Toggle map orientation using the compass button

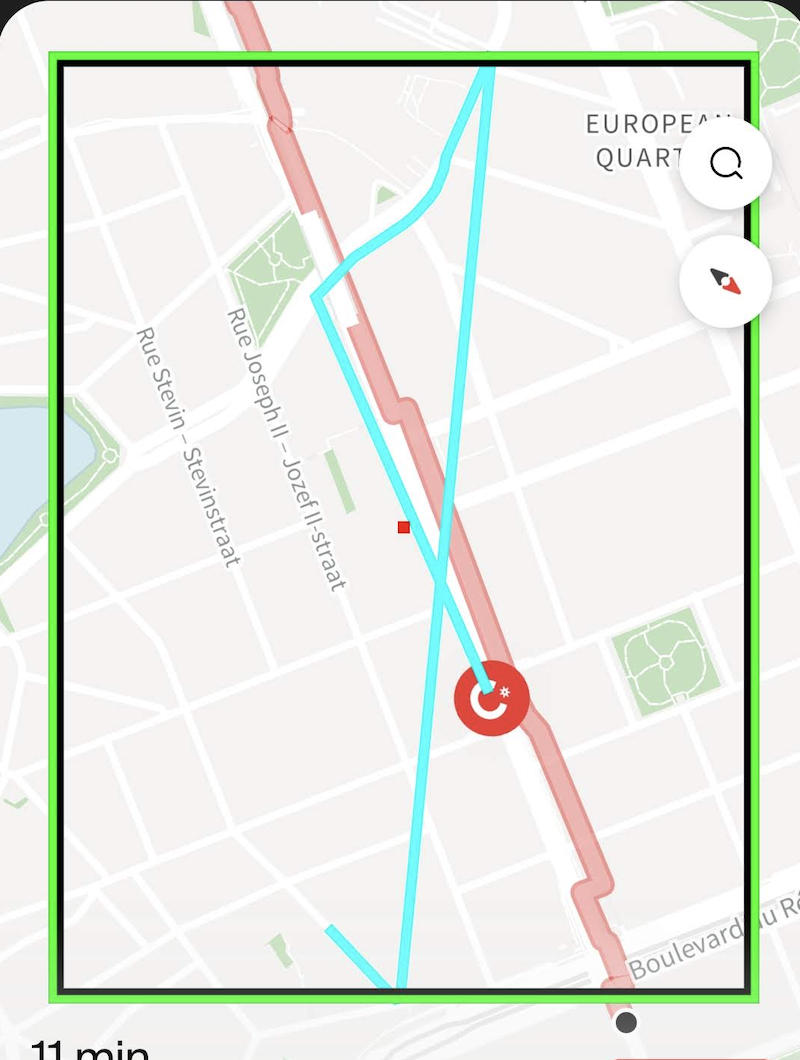724,281
